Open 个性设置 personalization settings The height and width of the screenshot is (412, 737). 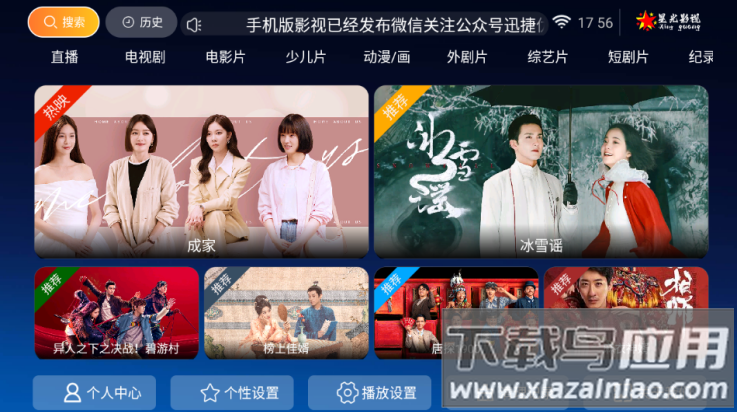[x=238, y=393]
